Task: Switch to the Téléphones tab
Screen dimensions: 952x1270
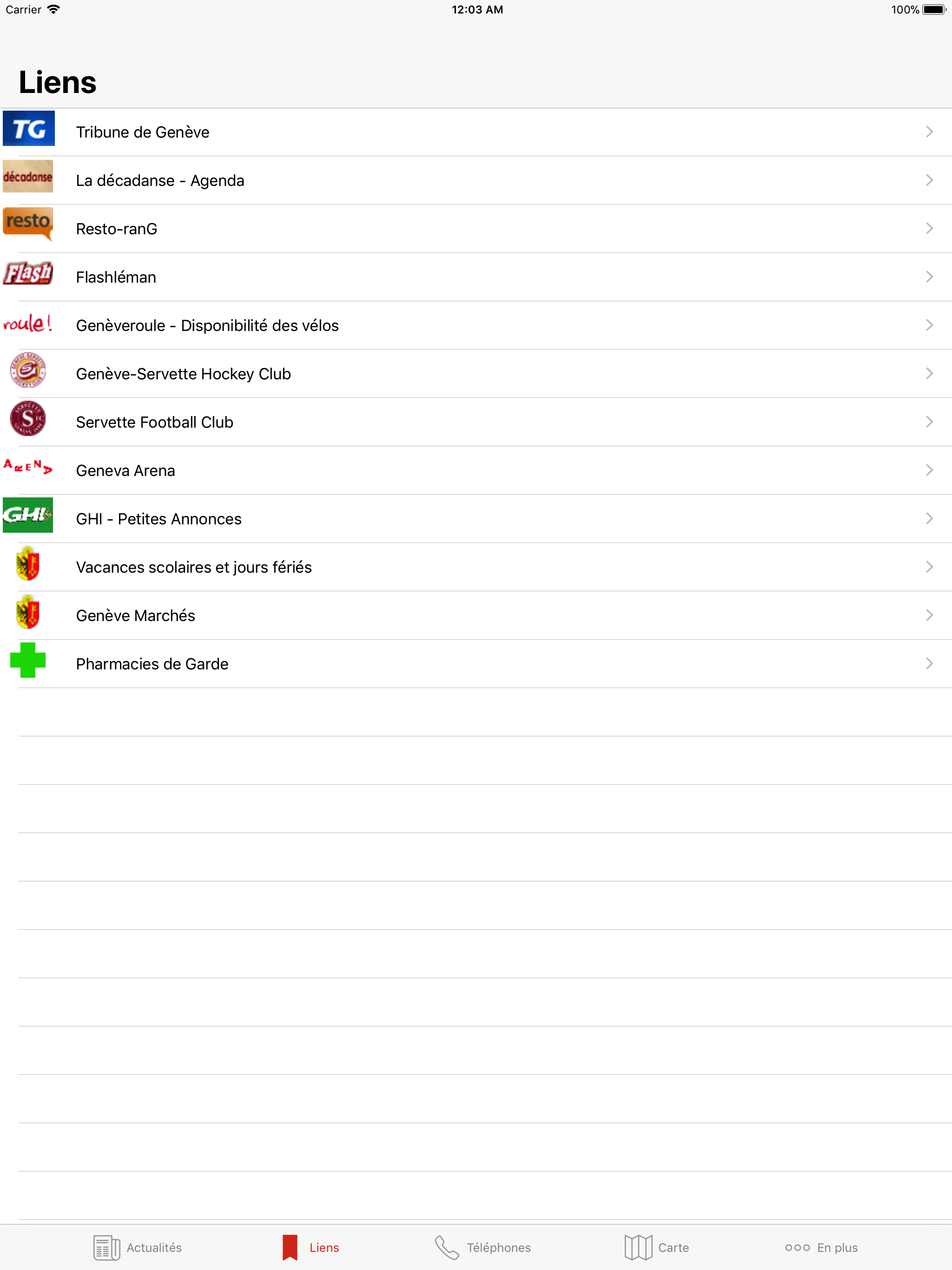Action: (x=483, y=1246)
